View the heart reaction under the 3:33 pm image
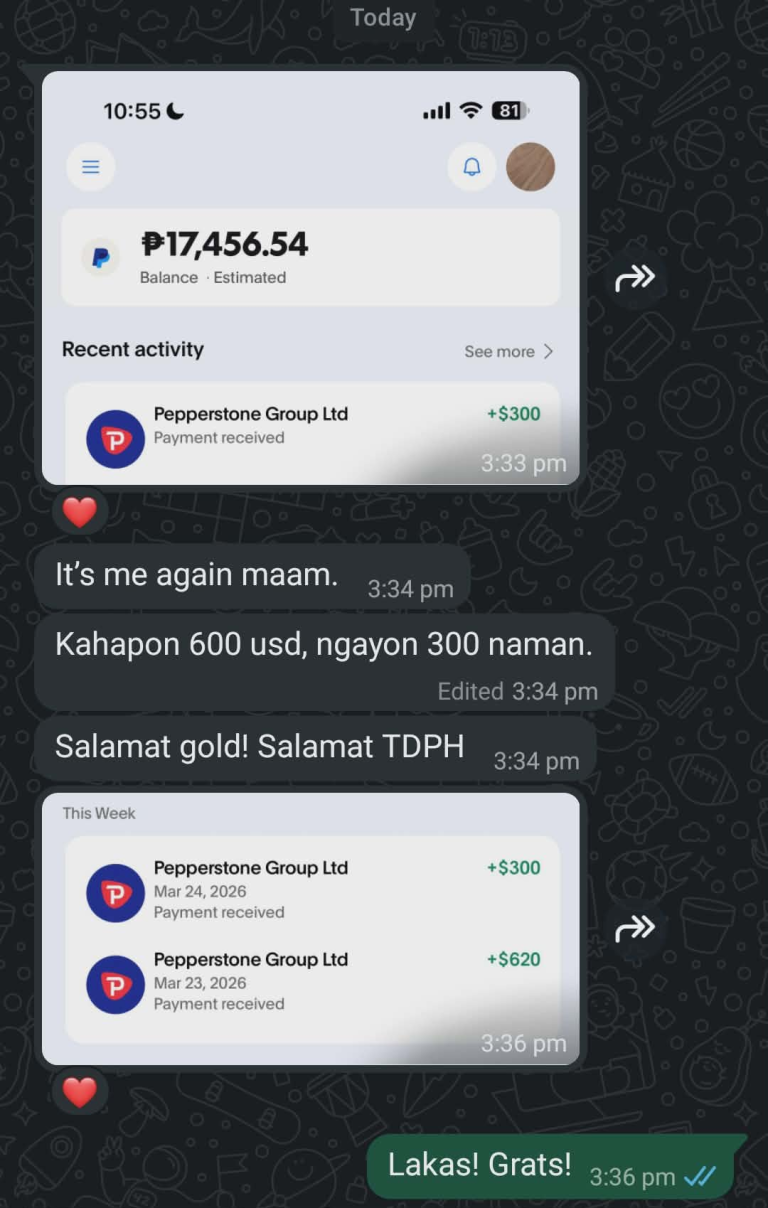Viewport: 768px width, 1208px height. [80, 512]
